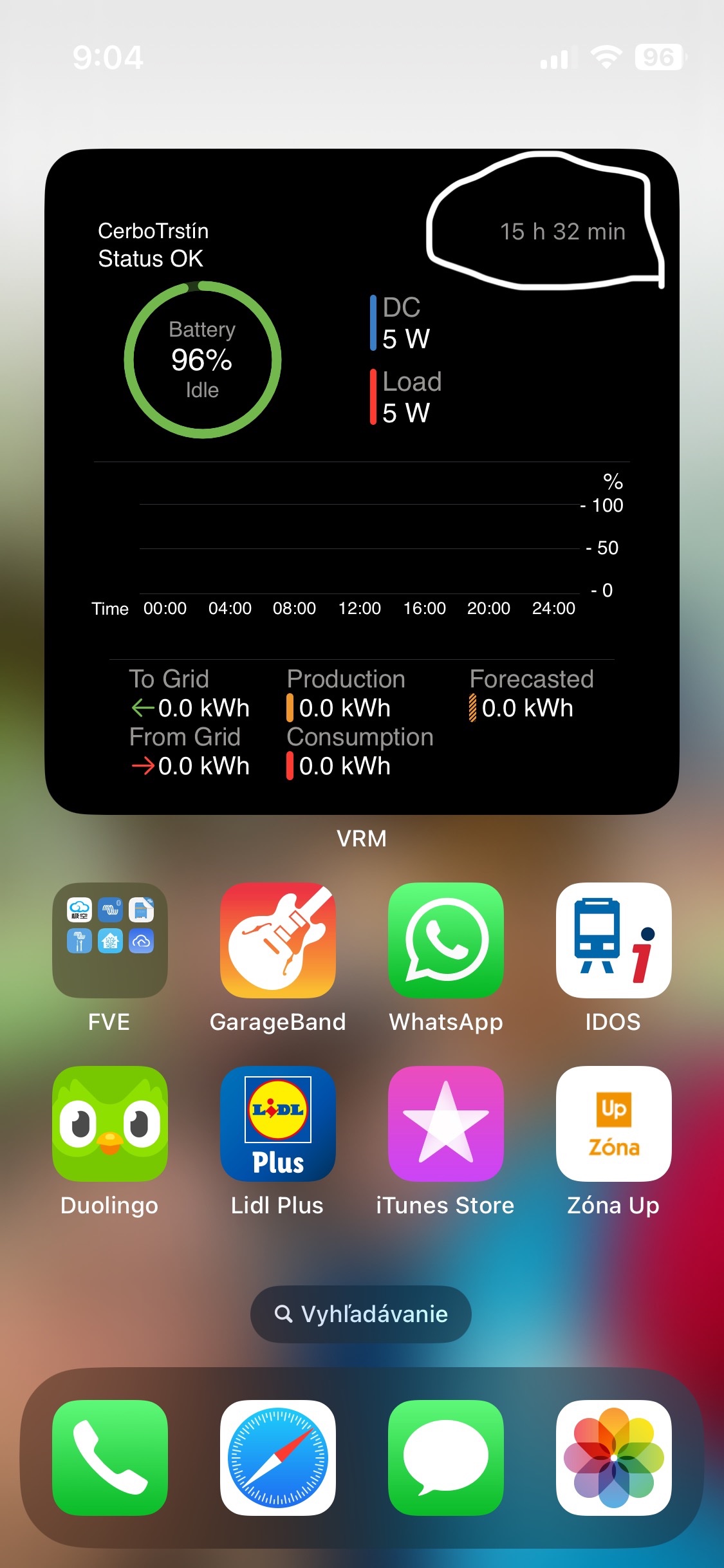Launch Duolingo
Image resolution: width=724 pixels, height=1568 pixels.
point(110,1124)
